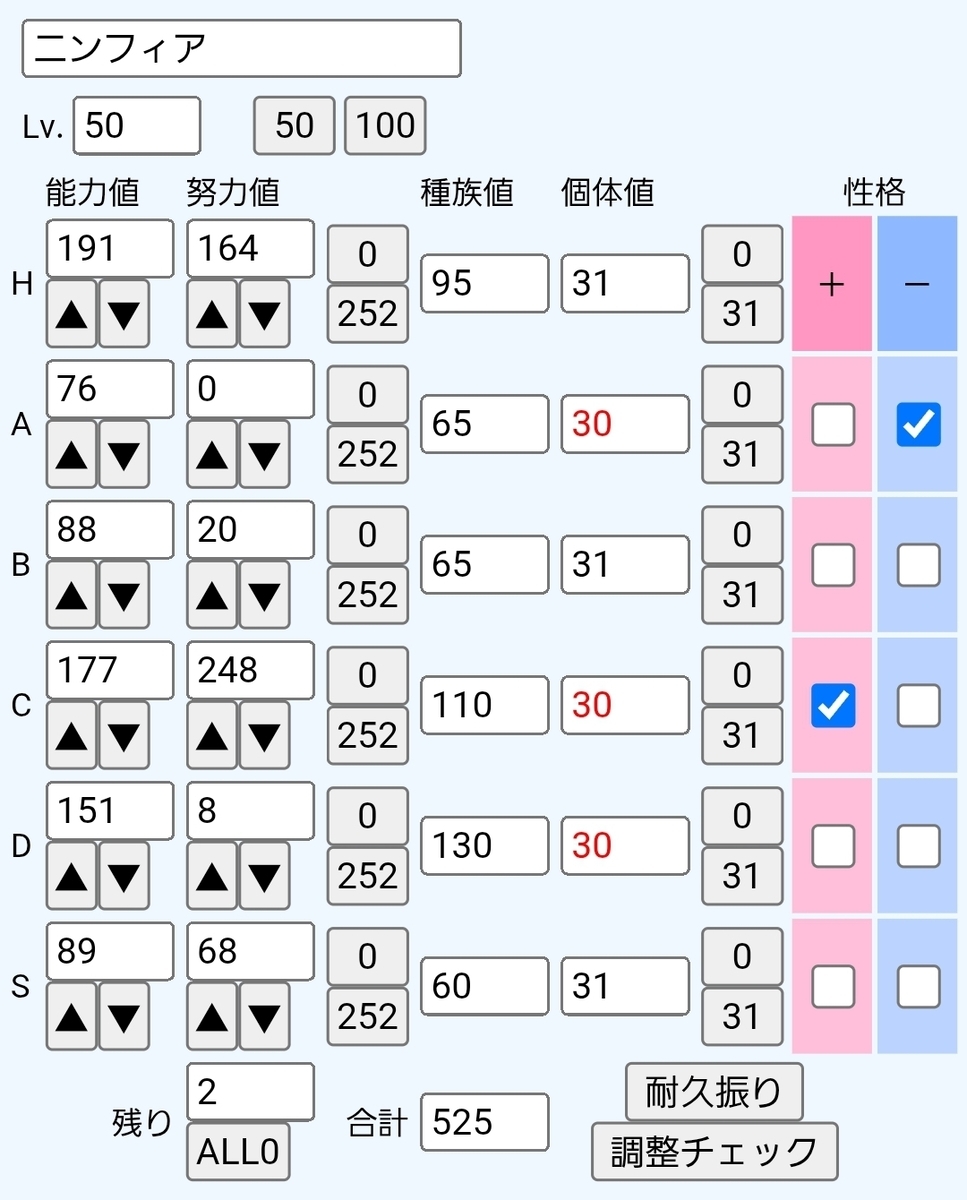Reset C effort value to 0
Screen dimensions: 967x1200
[368, 676]
